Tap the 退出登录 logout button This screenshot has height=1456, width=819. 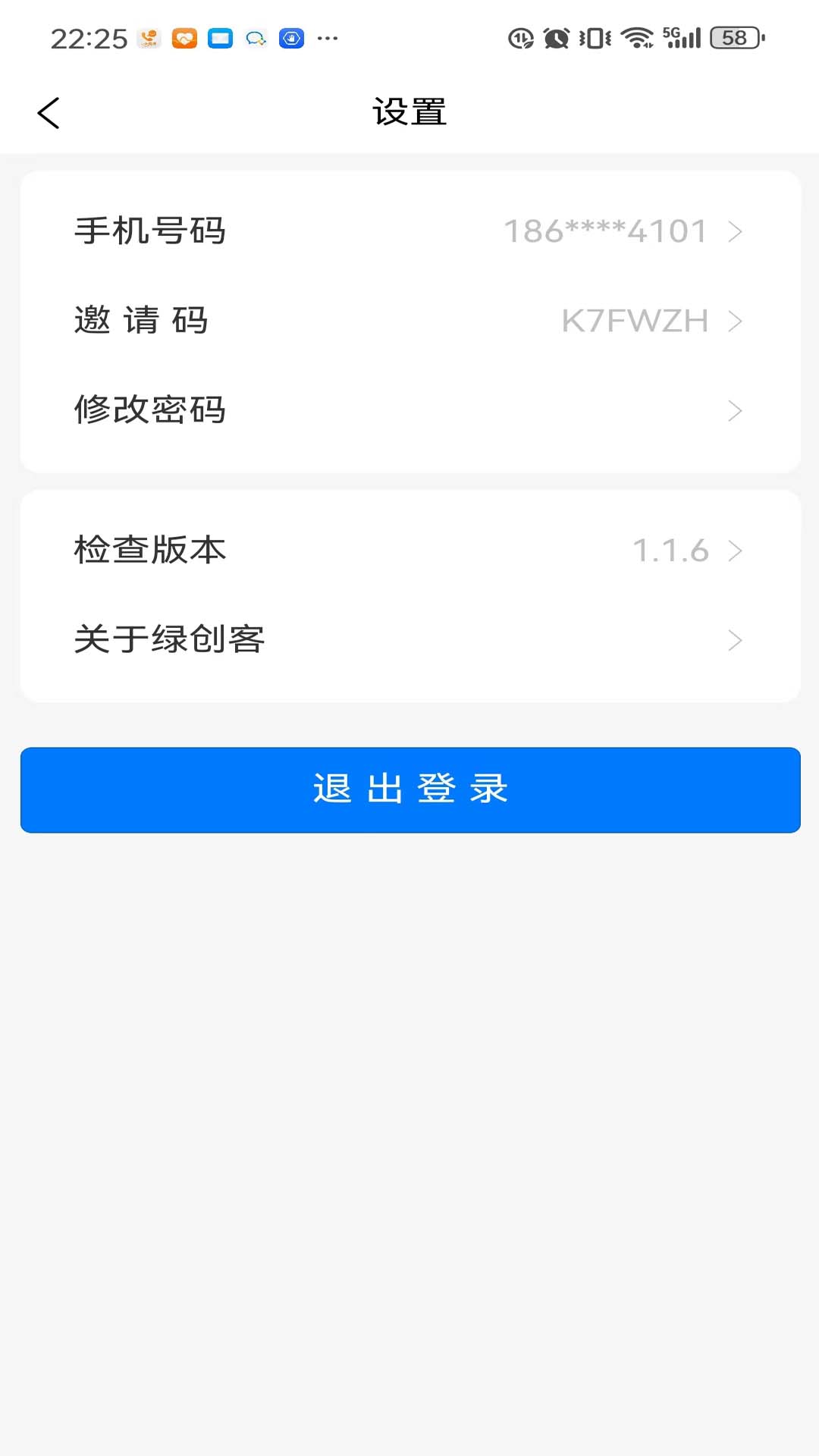coord(409,789)
